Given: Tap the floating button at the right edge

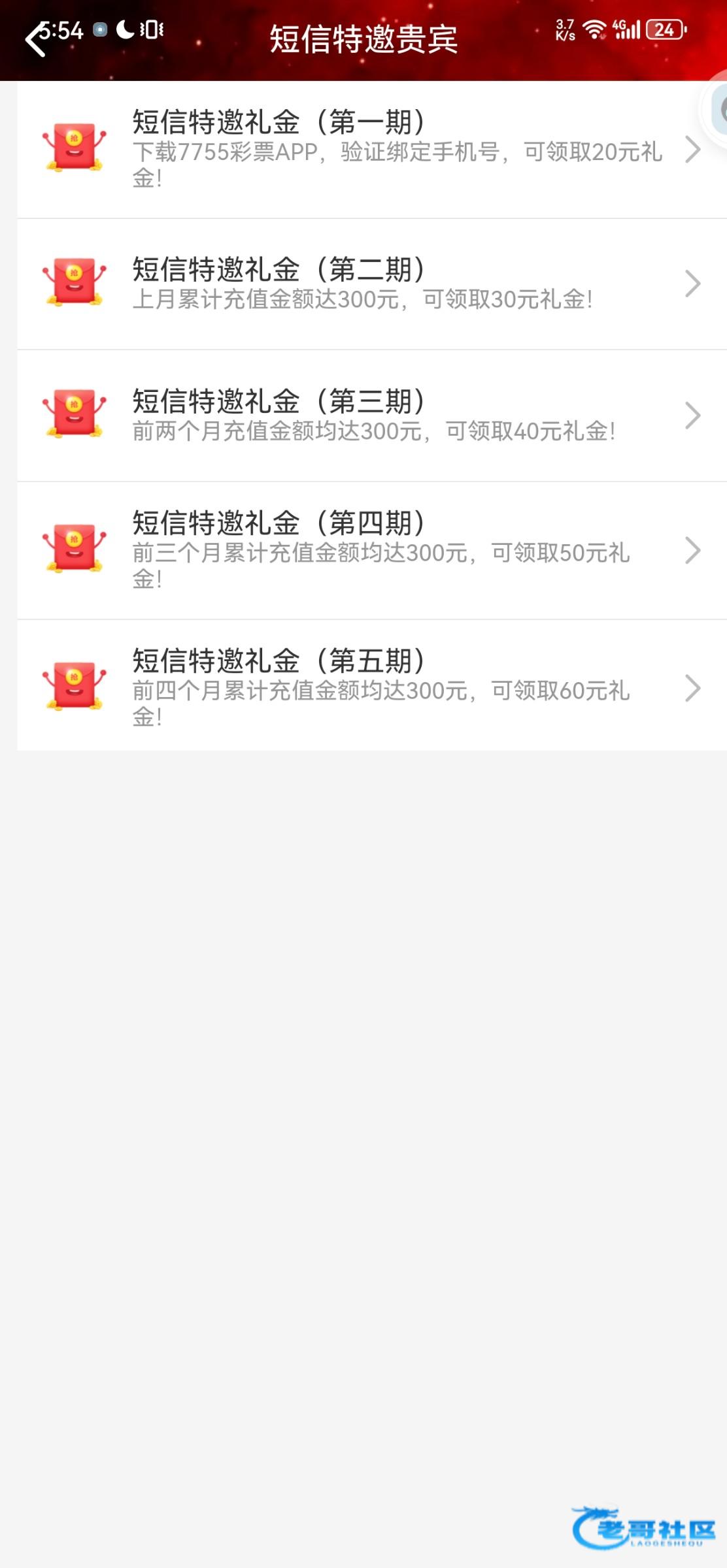Looking at the screenshot, I should click(x=718, y=110).
